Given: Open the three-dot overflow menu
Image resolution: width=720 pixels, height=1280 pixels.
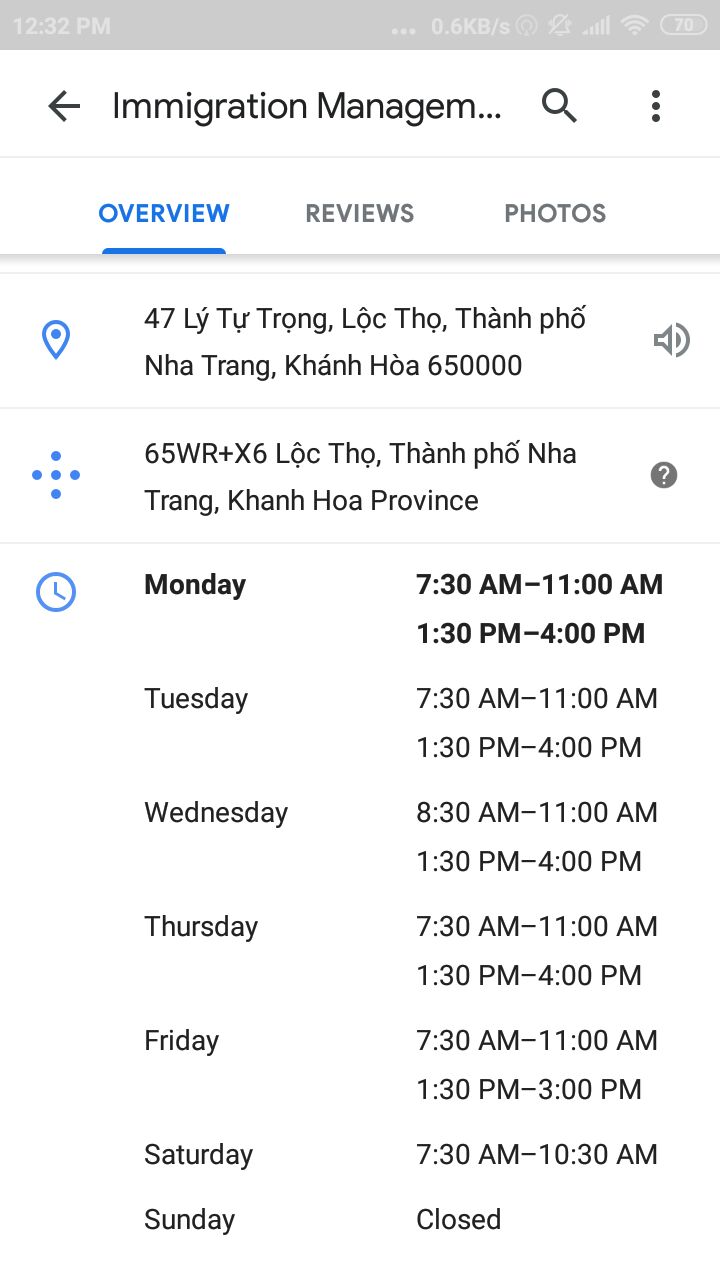Looking at the screenshot, I should click(656, 106).
